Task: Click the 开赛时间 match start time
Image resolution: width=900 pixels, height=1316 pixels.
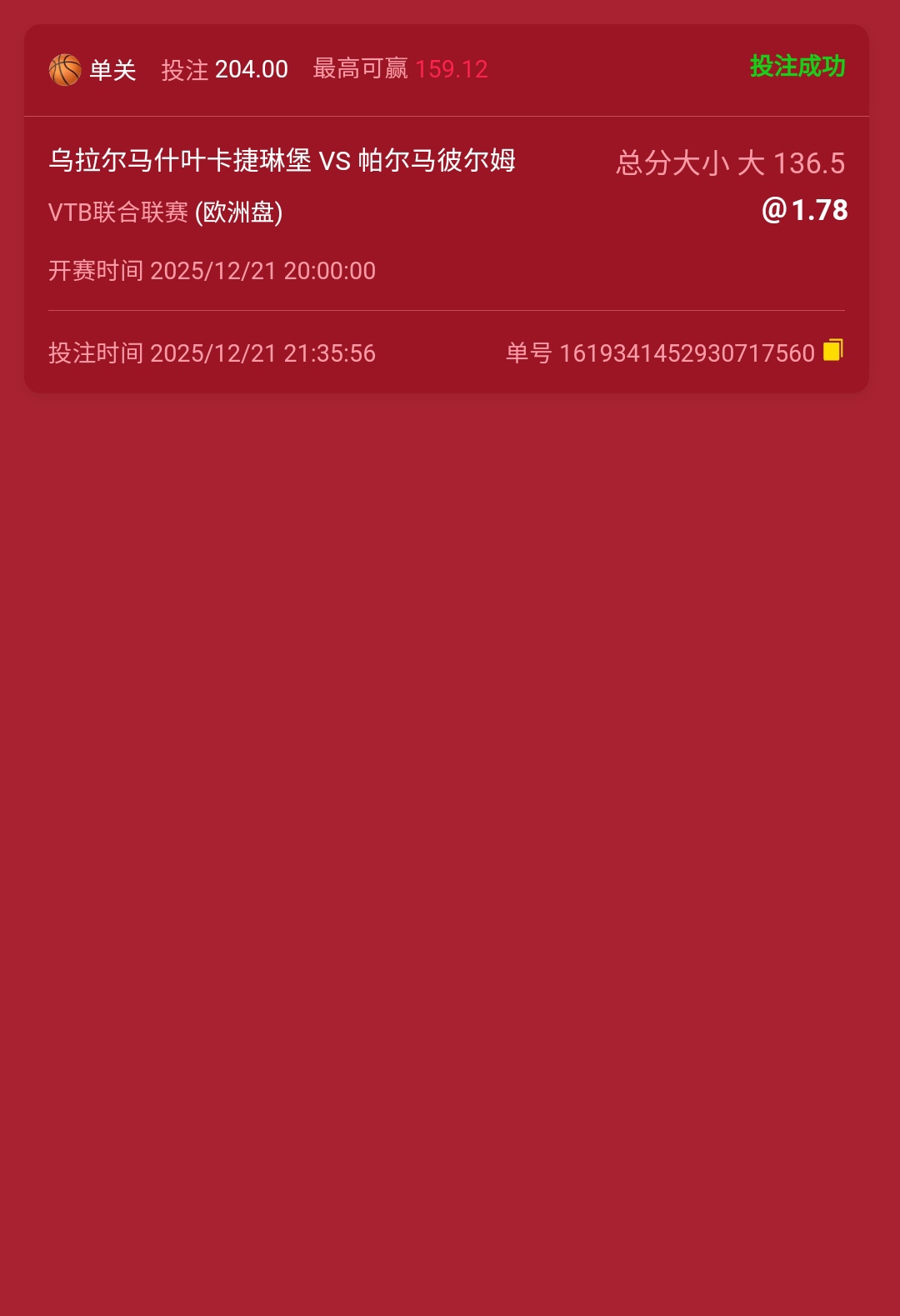Action: [x=211, y=270]
